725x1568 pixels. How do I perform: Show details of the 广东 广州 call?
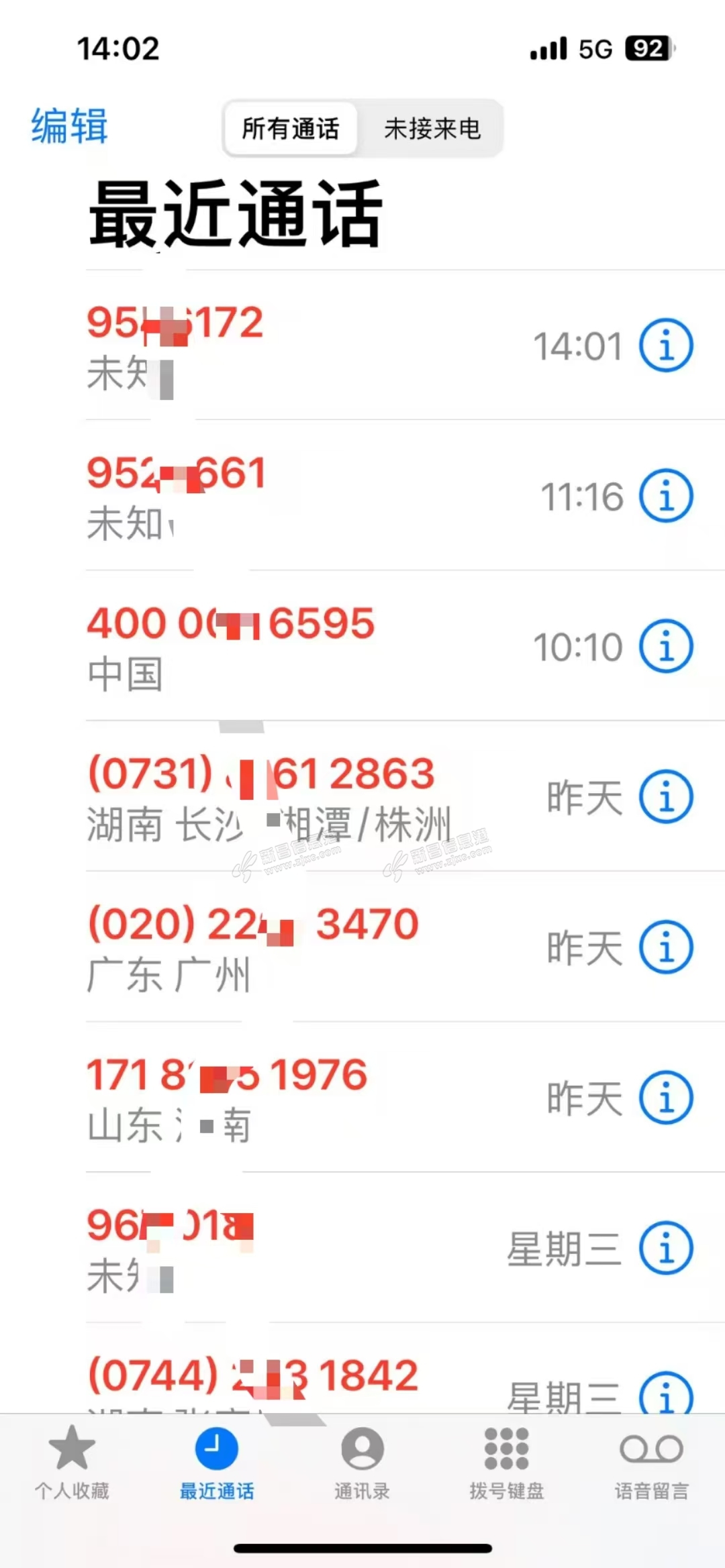tap(666, 947)
